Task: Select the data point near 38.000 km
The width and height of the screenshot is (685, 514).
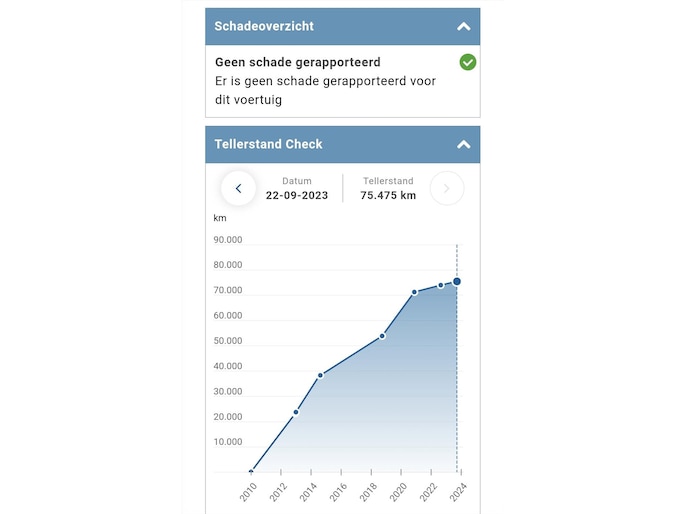Action: 320,375
